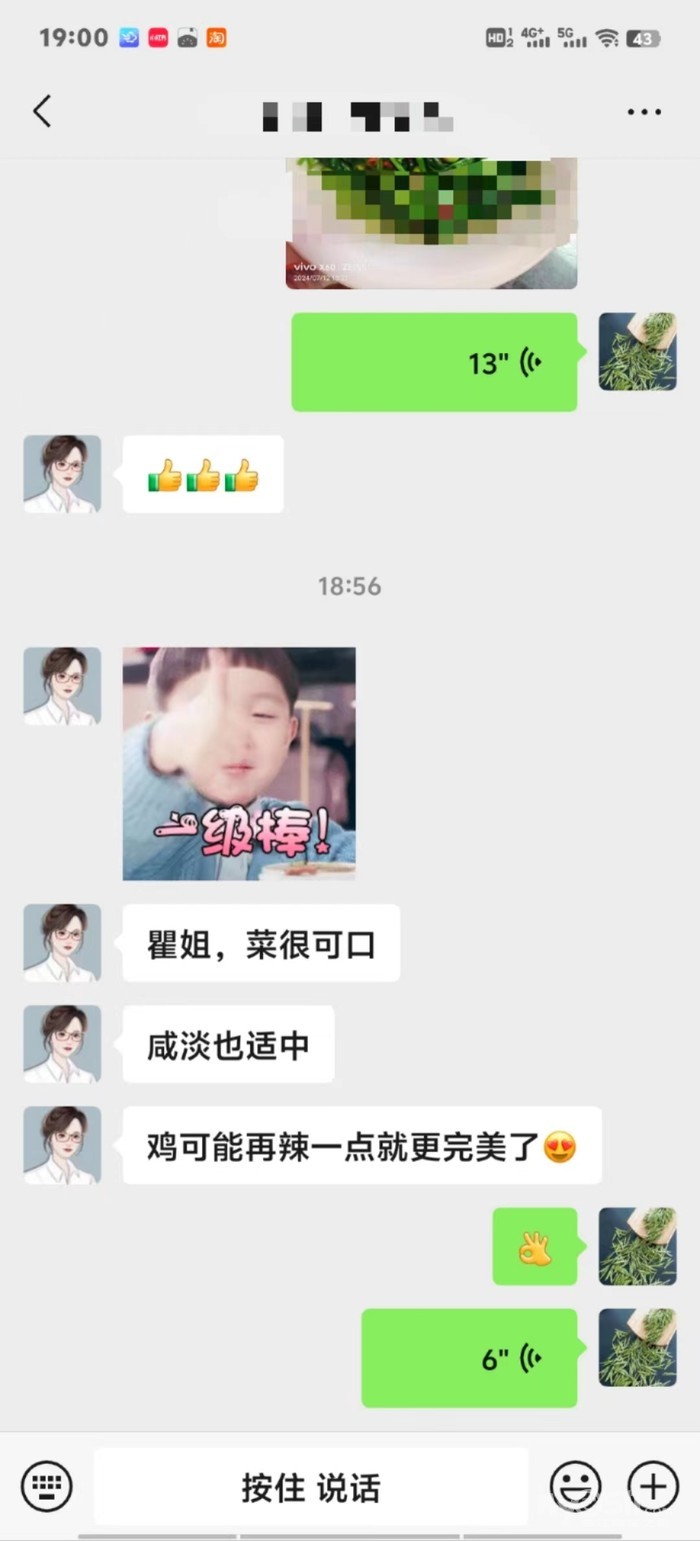Open contact avatar beside 瞿姐，菜很可口
Viewport: 700px width, 1541px height.
[62, 943]
